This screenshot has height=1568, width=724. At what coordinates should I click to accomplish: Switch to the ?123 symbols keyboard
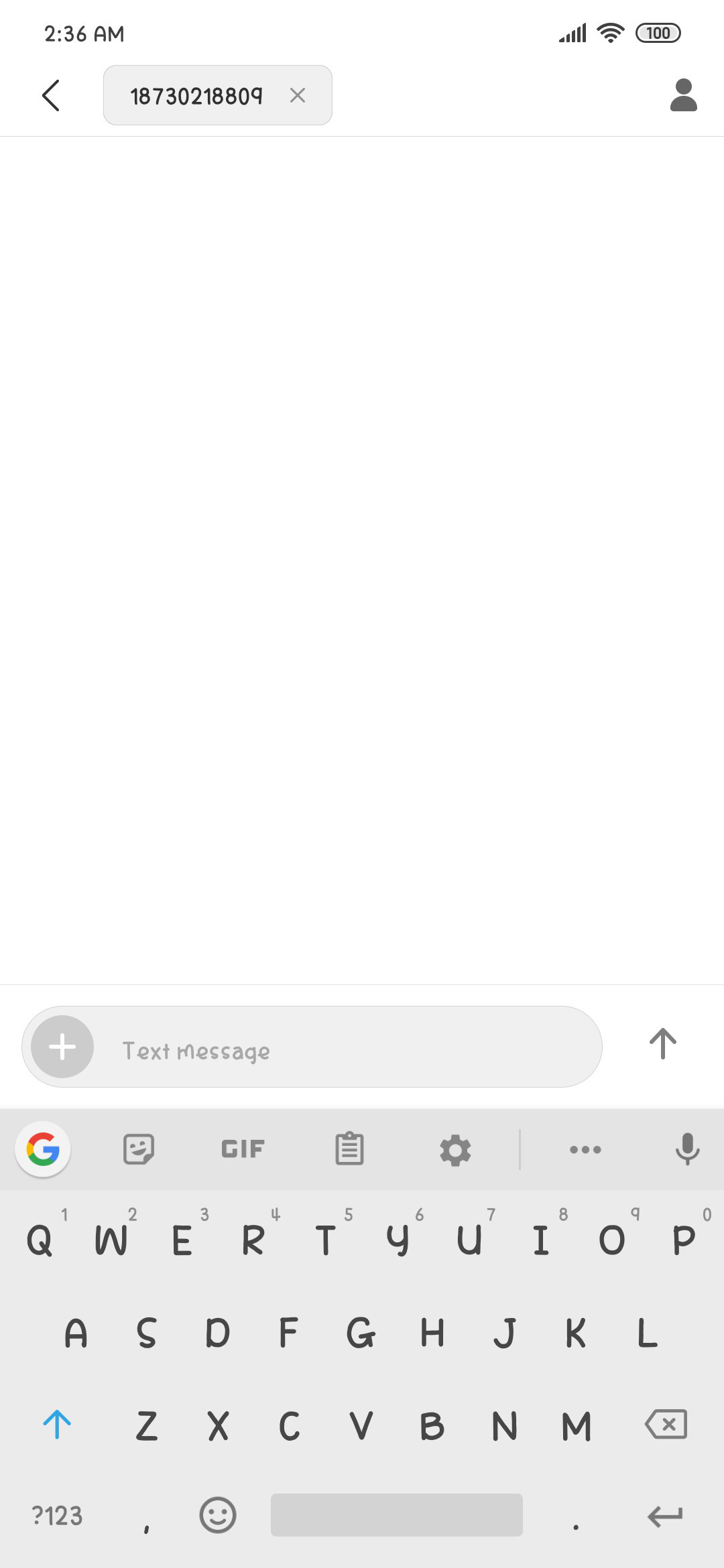click(x=58, y=1516)
